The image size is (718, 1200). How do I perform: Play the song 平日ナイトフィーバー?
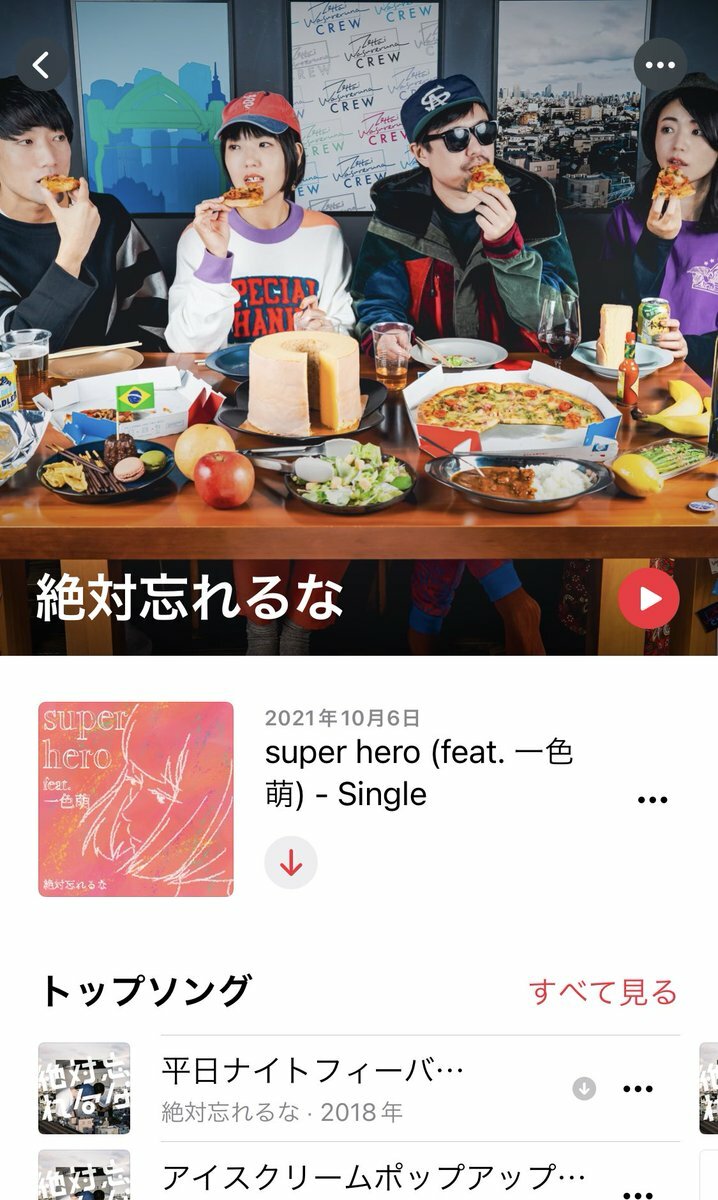click(x=312, y=1072)
